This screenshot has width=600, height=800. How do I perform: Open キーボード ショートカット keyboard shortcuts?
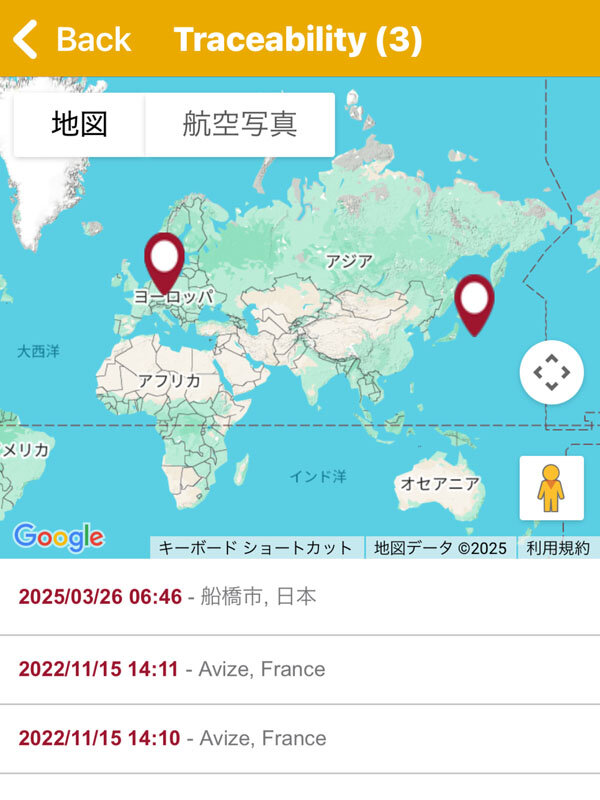[256, 548]
